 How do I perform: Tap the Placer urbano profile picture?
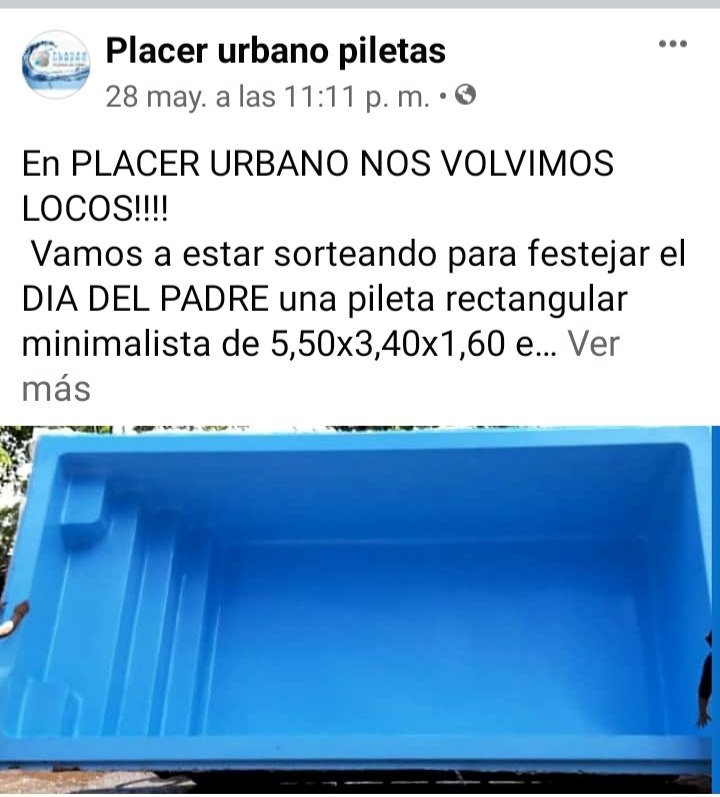point(56,65)
